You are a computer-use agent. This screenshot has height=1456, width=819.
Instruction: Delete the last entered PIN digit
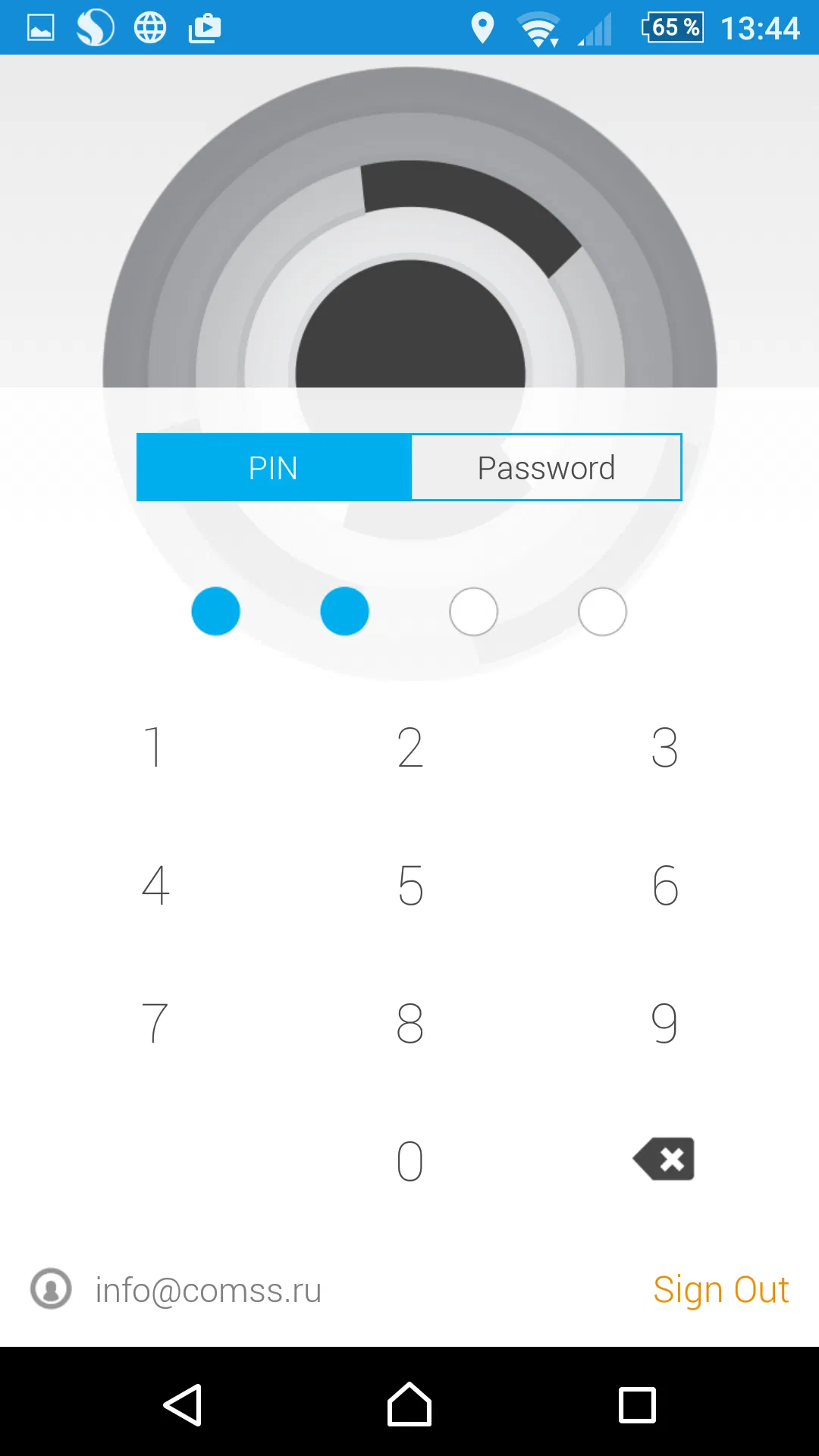click(x=664, y=1159)
